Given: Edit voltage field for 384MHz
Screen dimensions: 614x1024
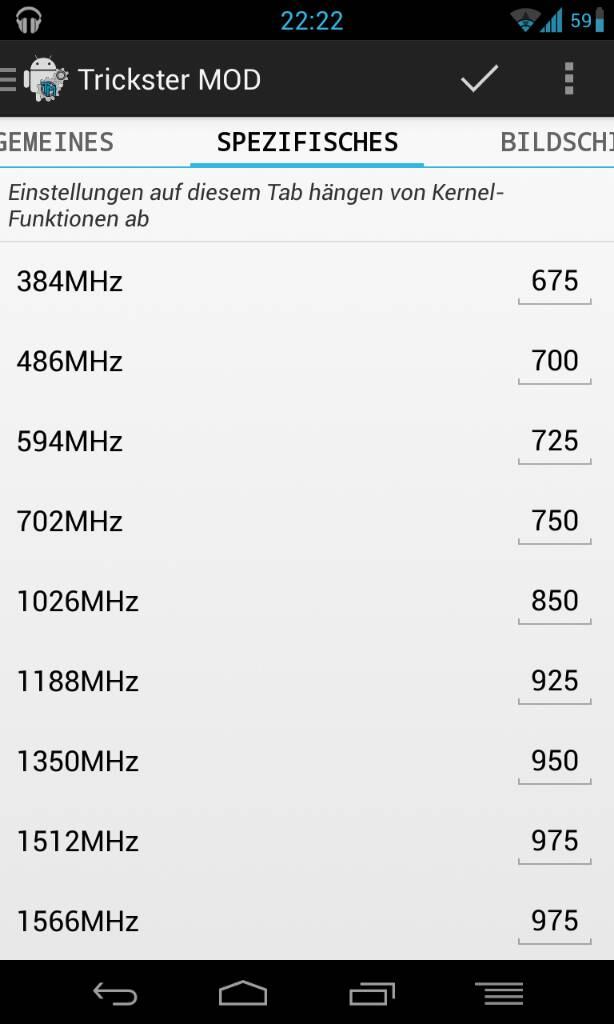Looking at the screenshot, I should tap(555, 283).
